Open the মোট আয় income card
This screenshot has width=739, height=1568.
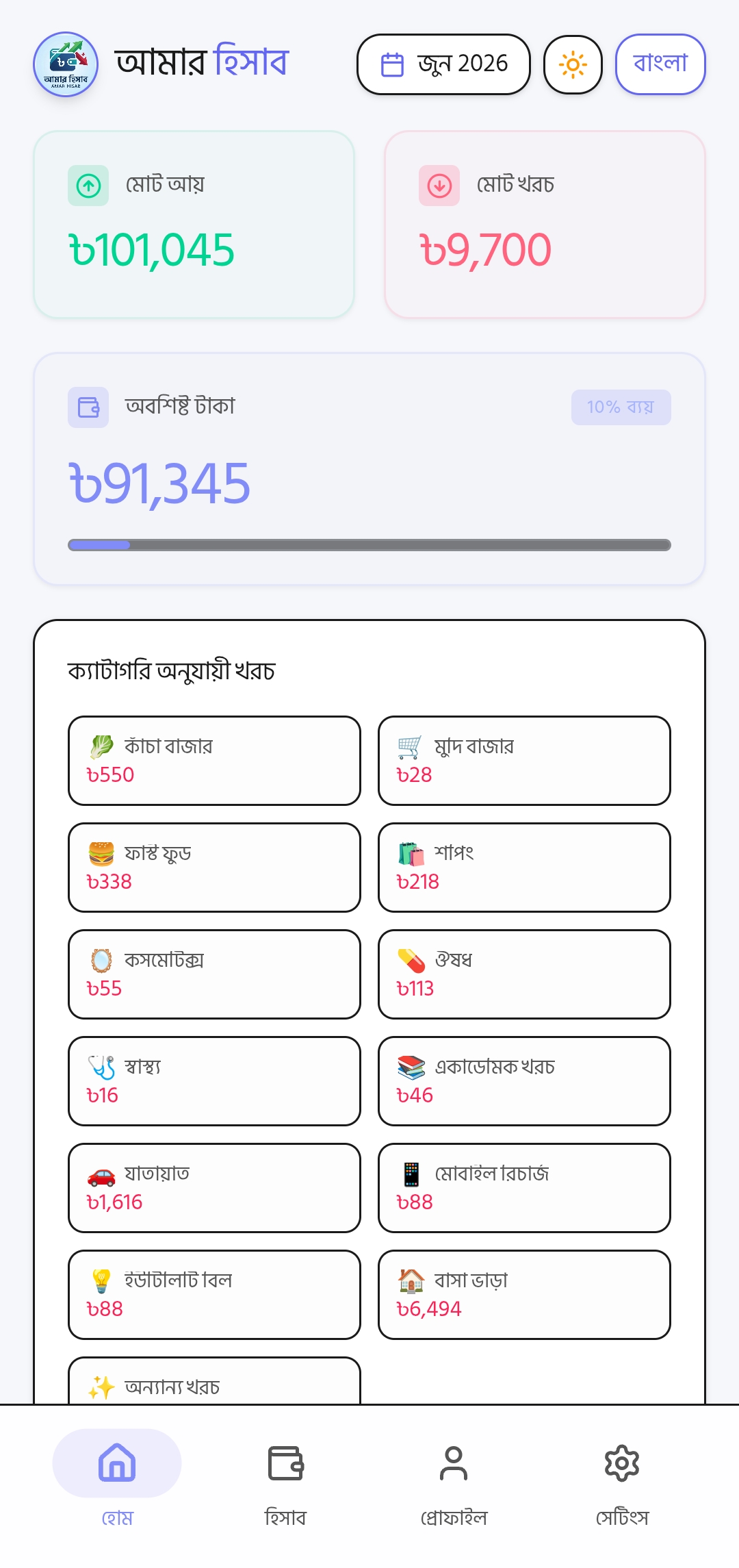[x=194, y=225]
